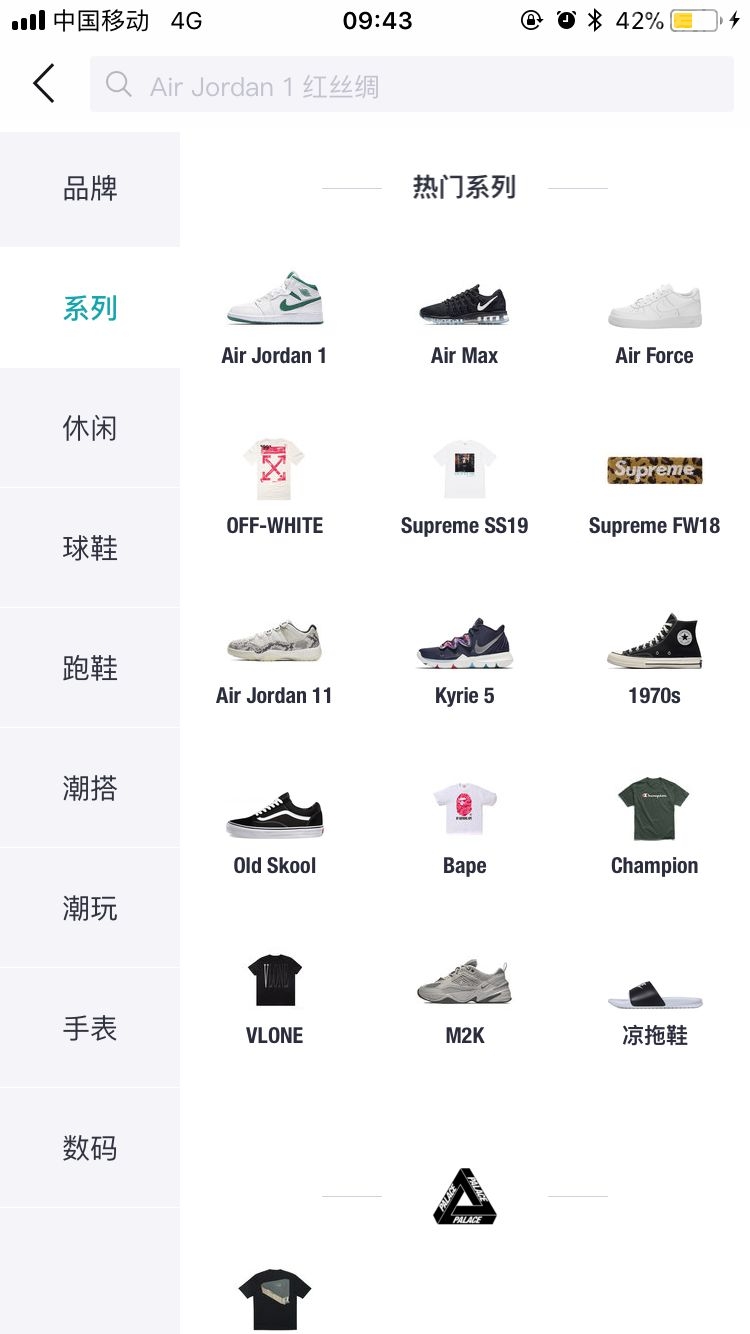
Task: Switch to the 跑鞋 category
Action: tap(90, 669)
